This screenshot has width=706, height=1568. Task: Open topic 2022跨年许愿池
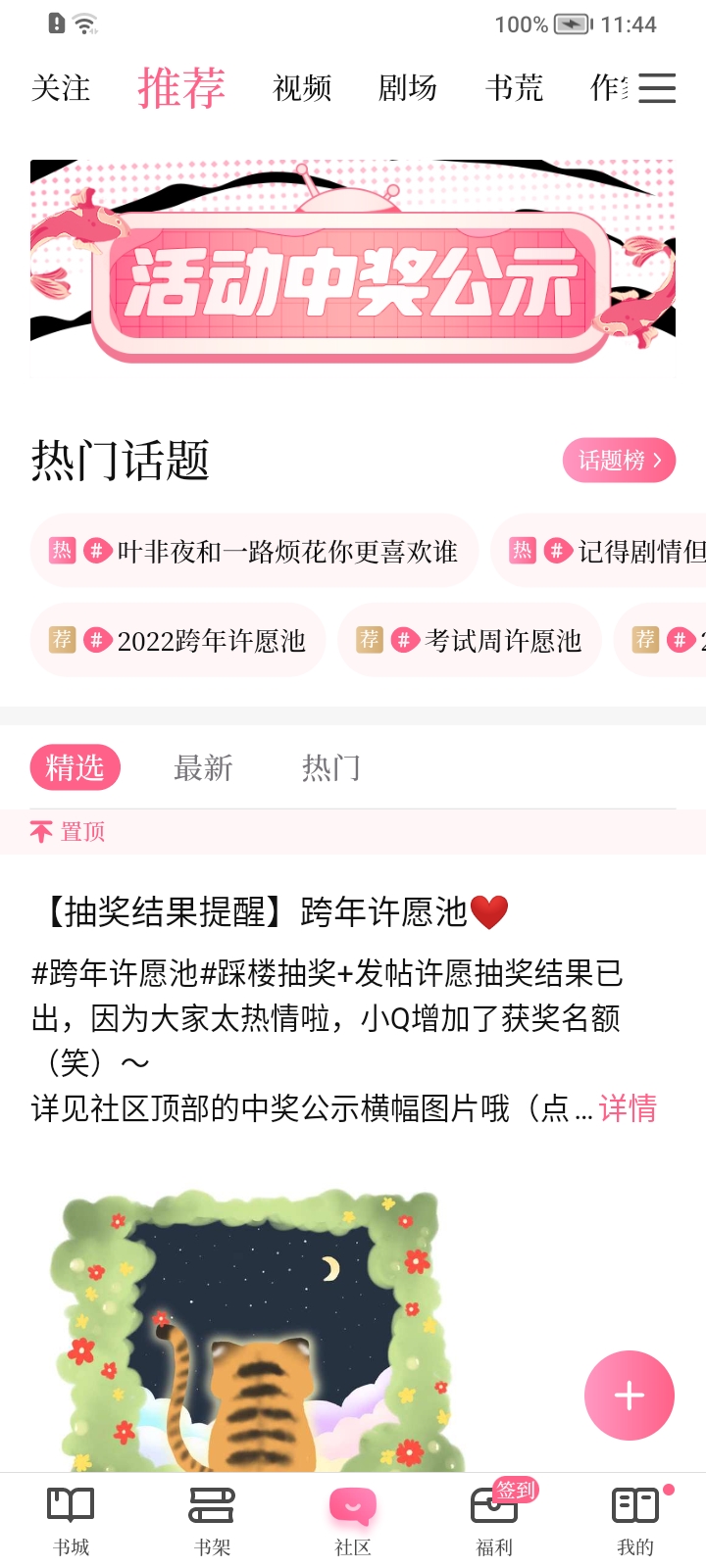tap(177, 640)
